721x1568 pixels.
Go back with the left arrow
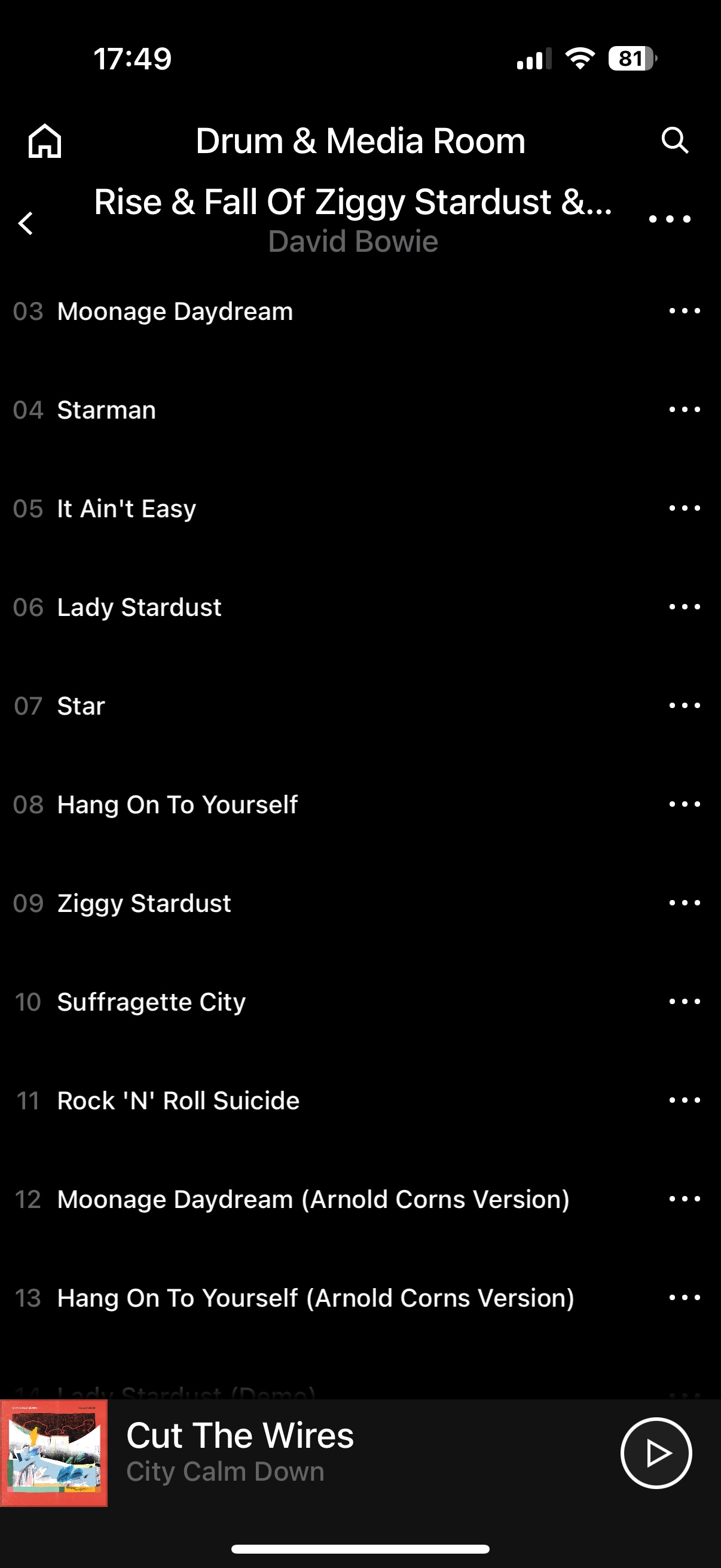(x=26, y=223)
